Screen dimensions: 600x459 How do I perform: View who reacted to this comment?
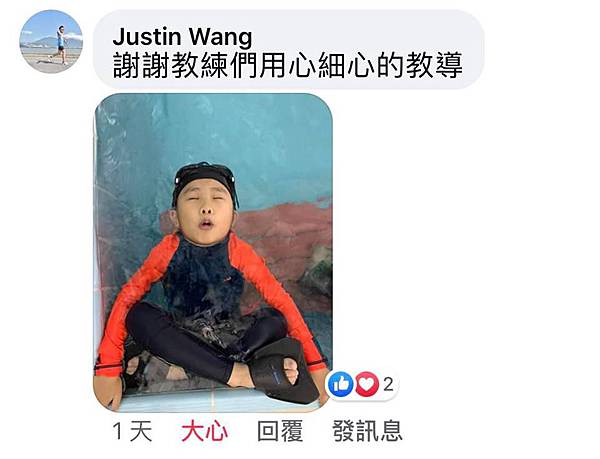pyautogui.click(x=362, y=384)
